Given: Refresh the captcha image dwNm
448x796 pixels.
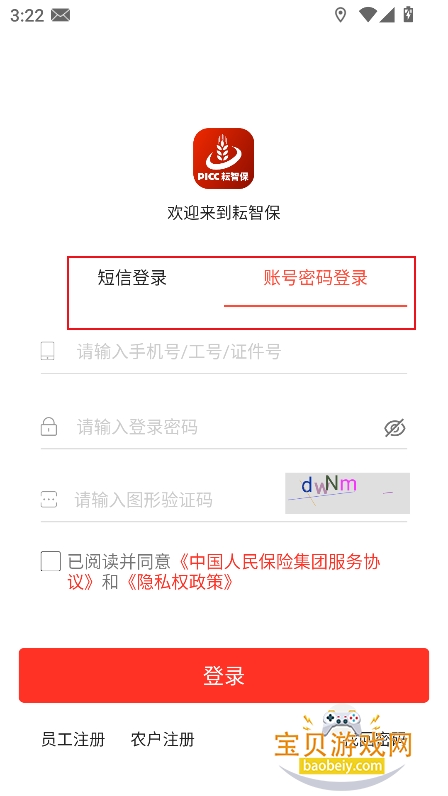Looking at the screenshot, I should click(347, 493).
